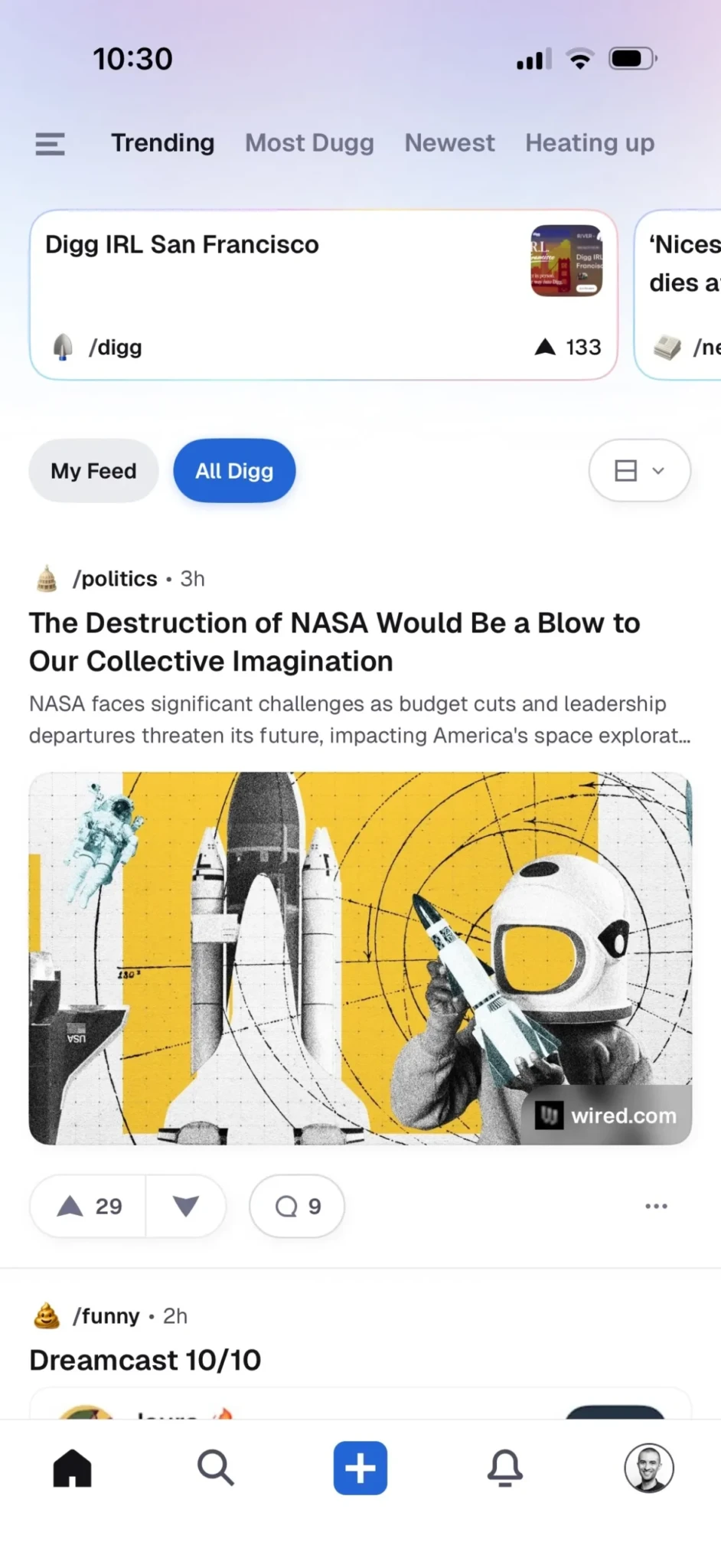This screenshot has height=1568, width=721.
Task: Open the /politics community link
Action: [x=115, y=579]
